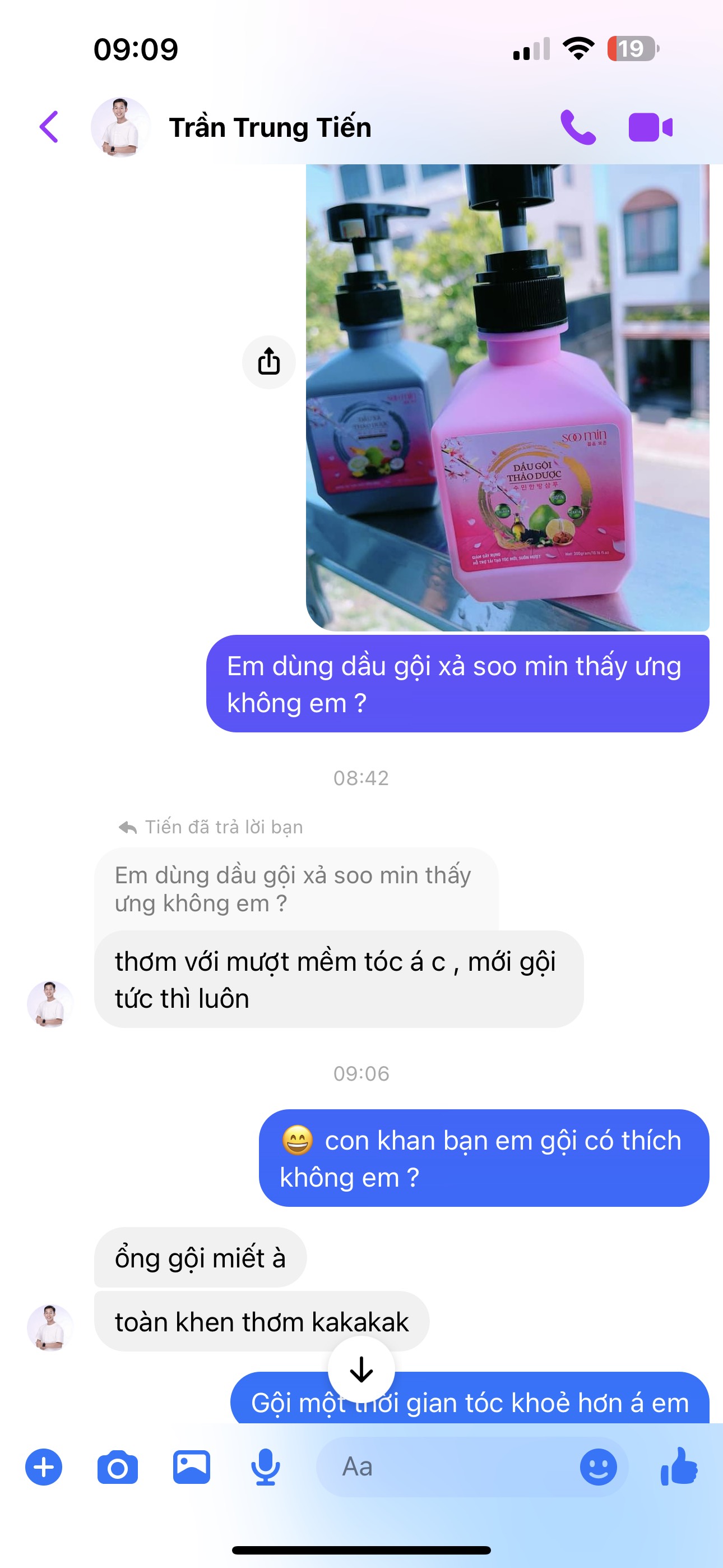This screenshot has width=723, height=1568.
Task: Open the Soo Min shampoo photo
Action: pos(507,397)
